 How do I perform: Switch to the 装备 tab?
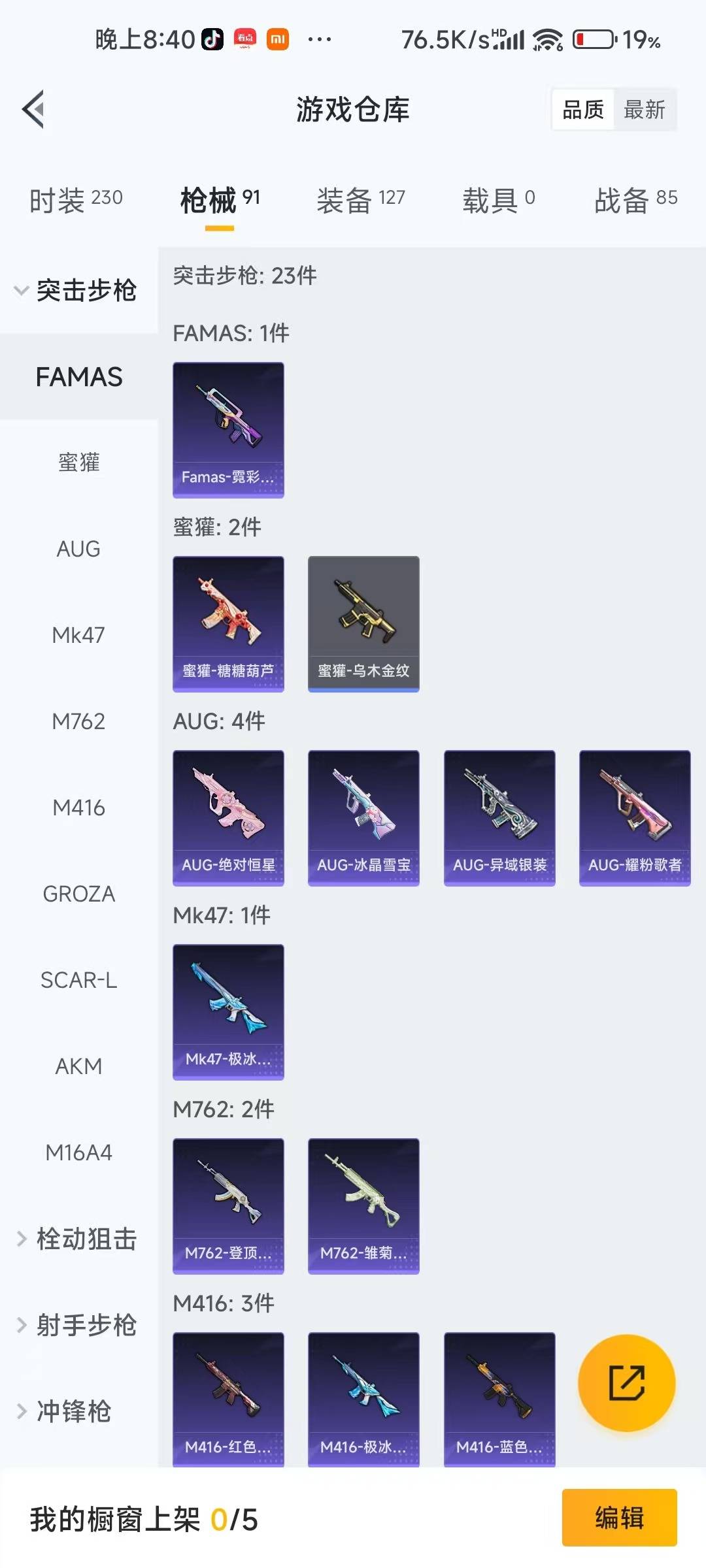[x=361, y=200]
